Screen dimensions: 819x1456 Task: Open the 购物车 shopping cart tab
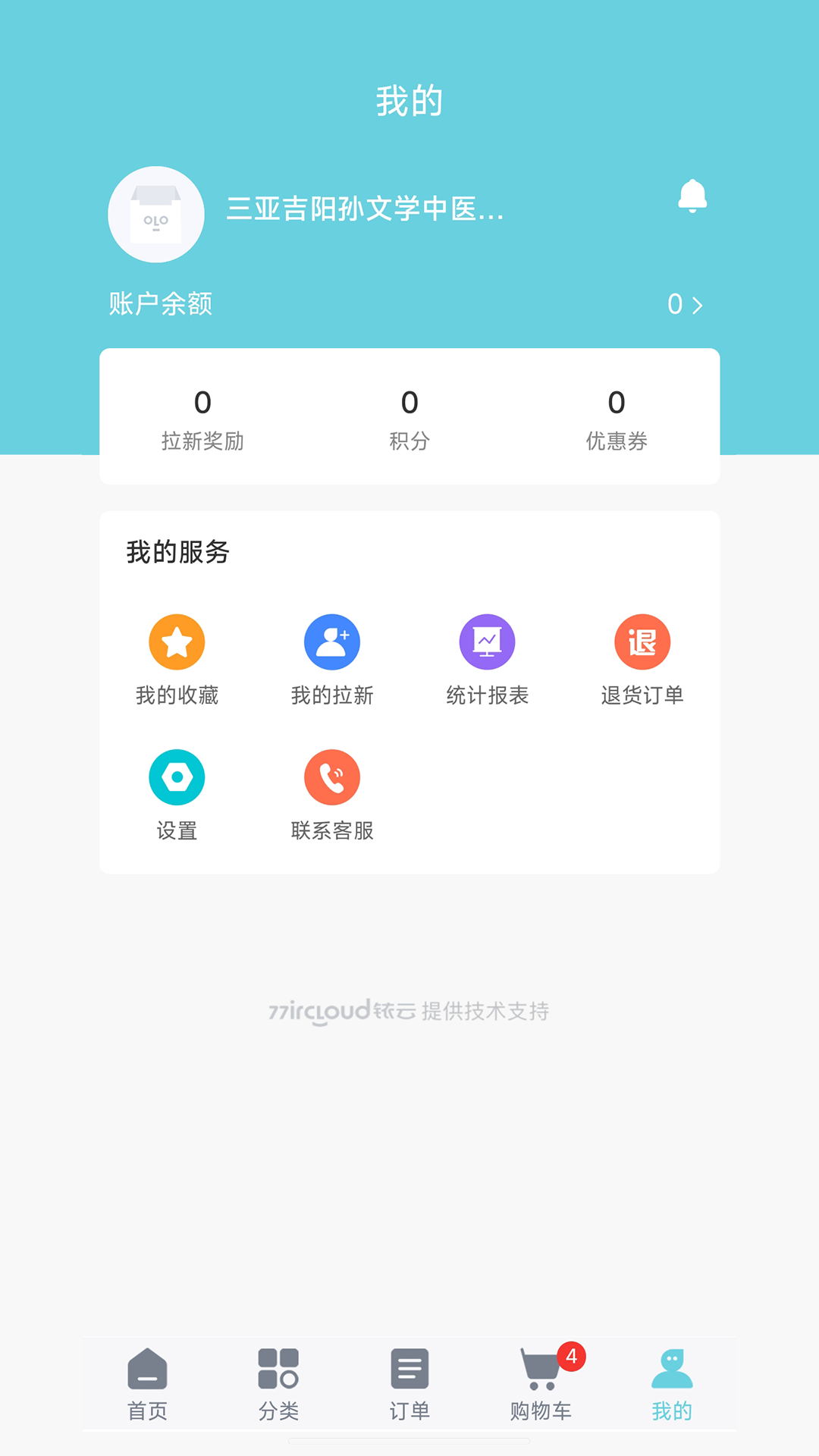[541, 1383]
